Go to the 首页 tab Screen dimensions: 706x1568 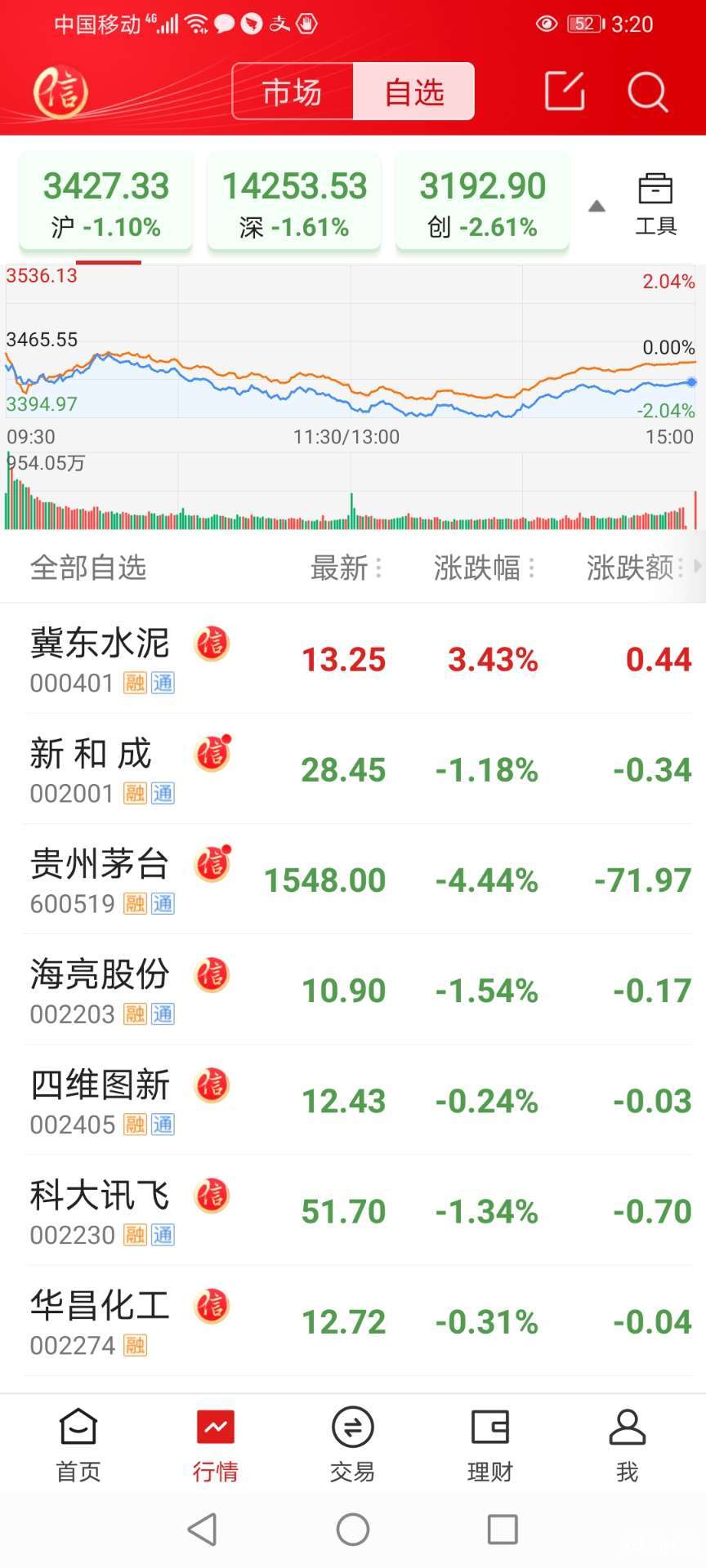click(x=78, y=1445)
